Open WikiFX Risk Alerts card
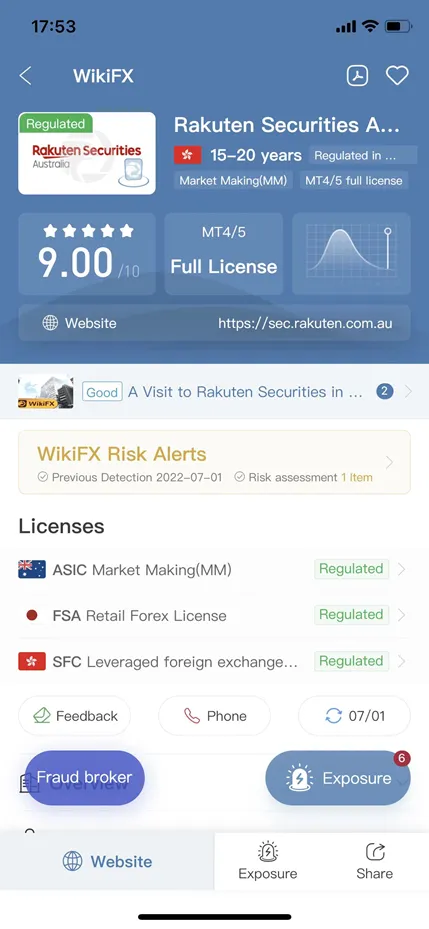The image size is (429, 929). click(214, 462)
